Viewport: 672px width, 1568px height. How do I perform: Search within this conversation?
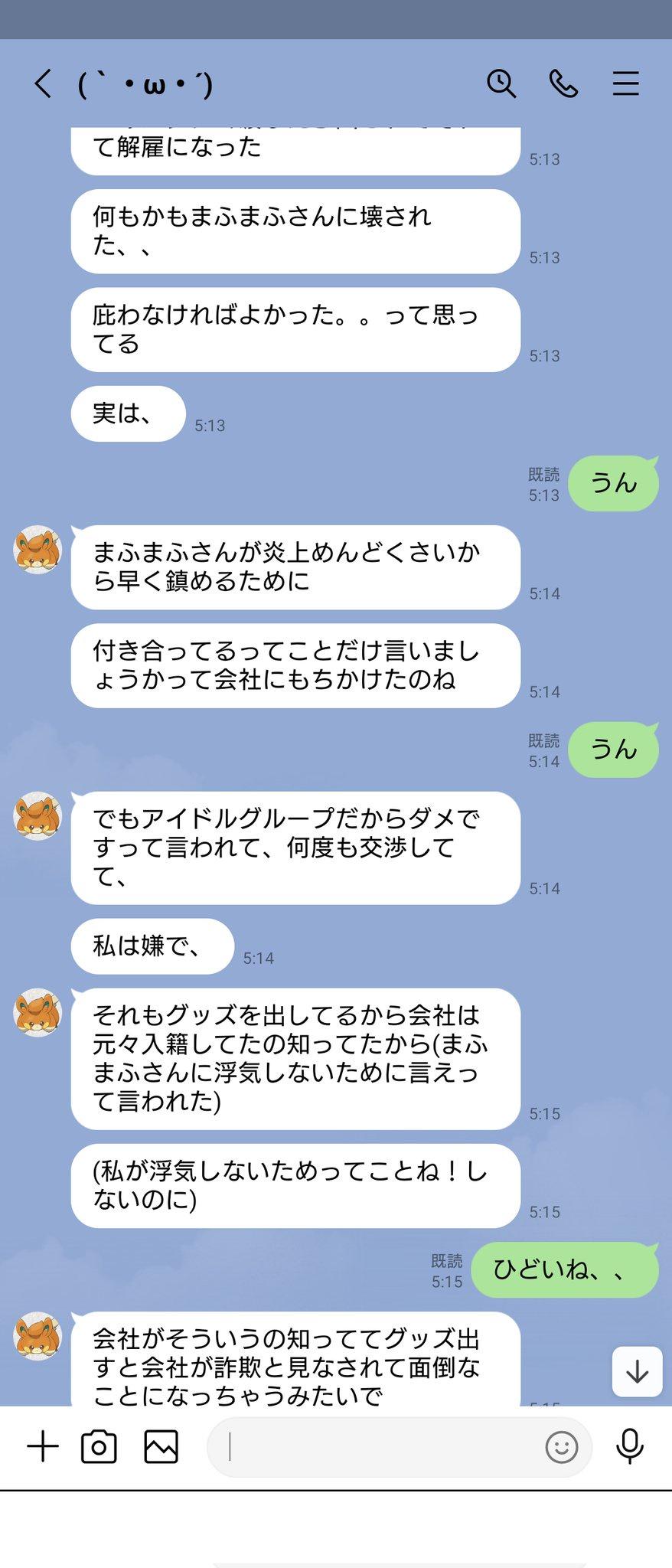tap(501, 83)
